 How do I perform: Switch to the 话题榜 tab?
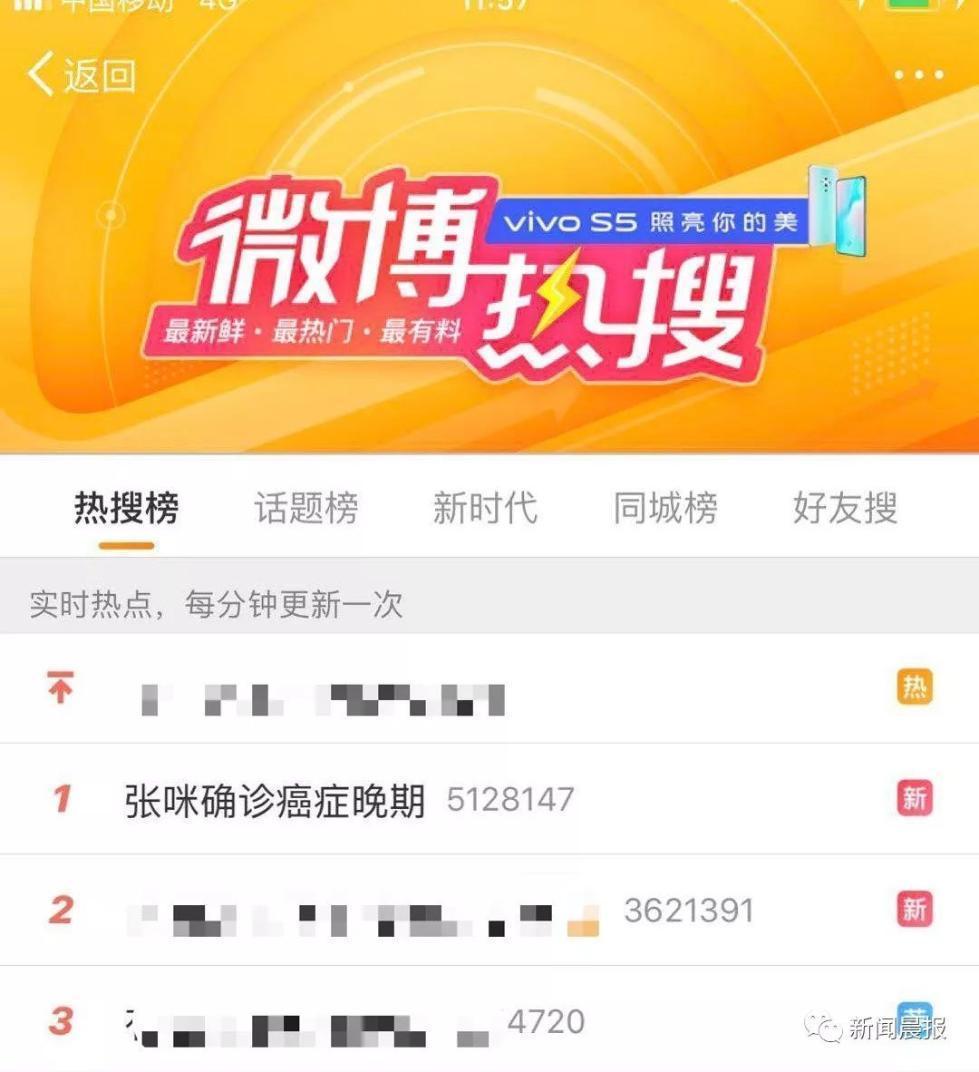(x=306, y=508)
